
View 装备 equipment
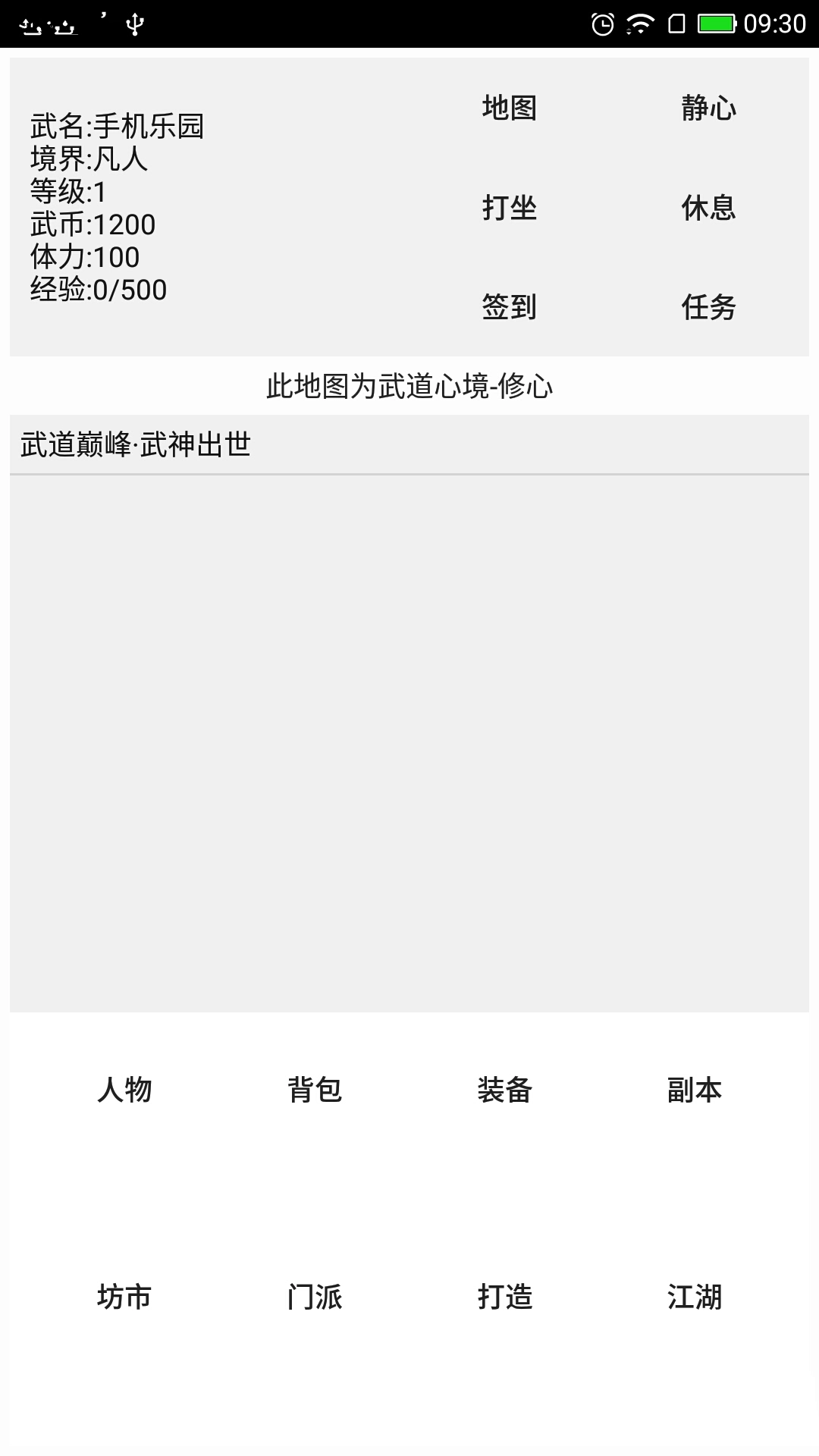coord(505,1090)
